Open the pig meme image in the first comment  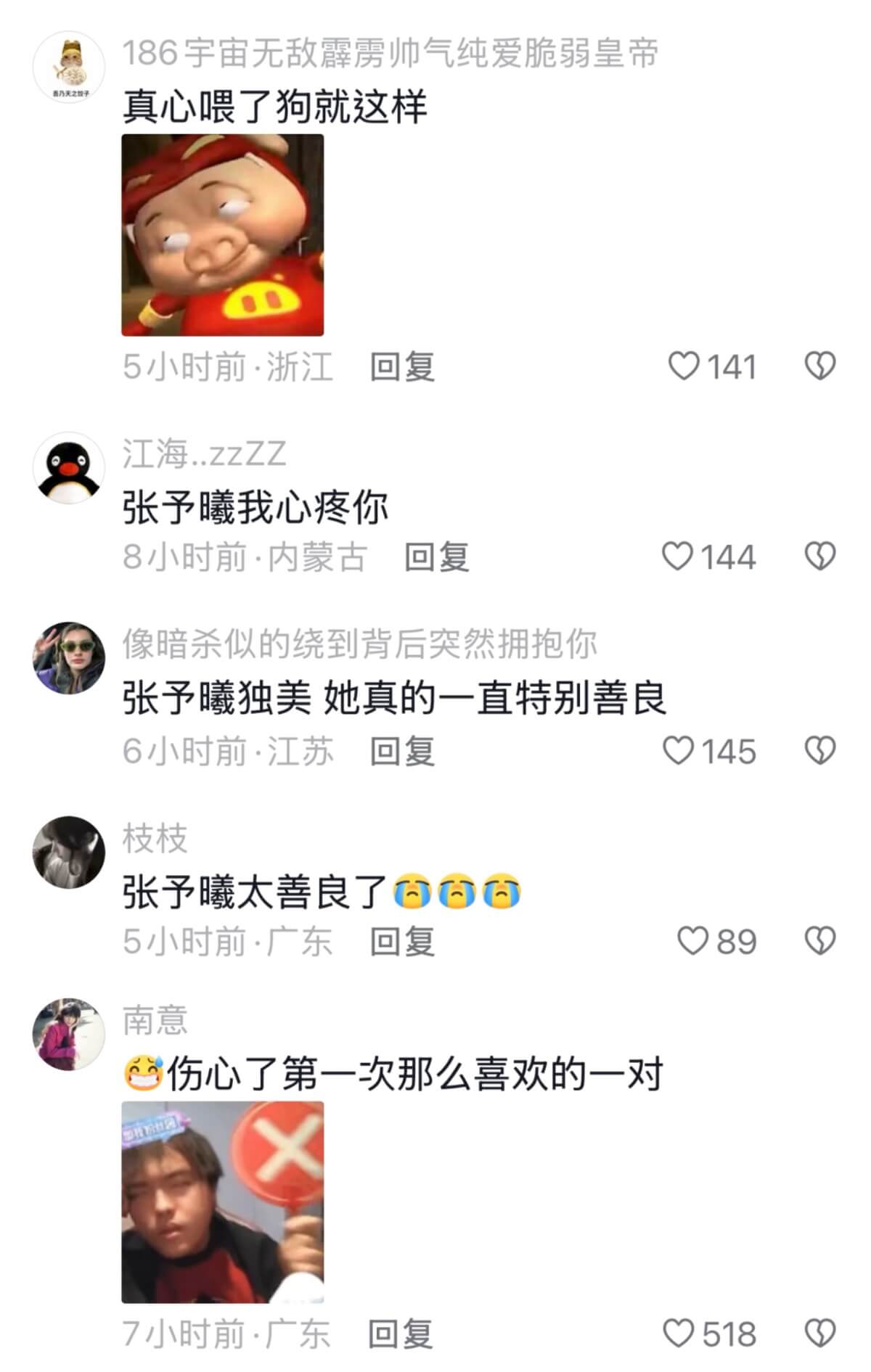click(223, 235)
